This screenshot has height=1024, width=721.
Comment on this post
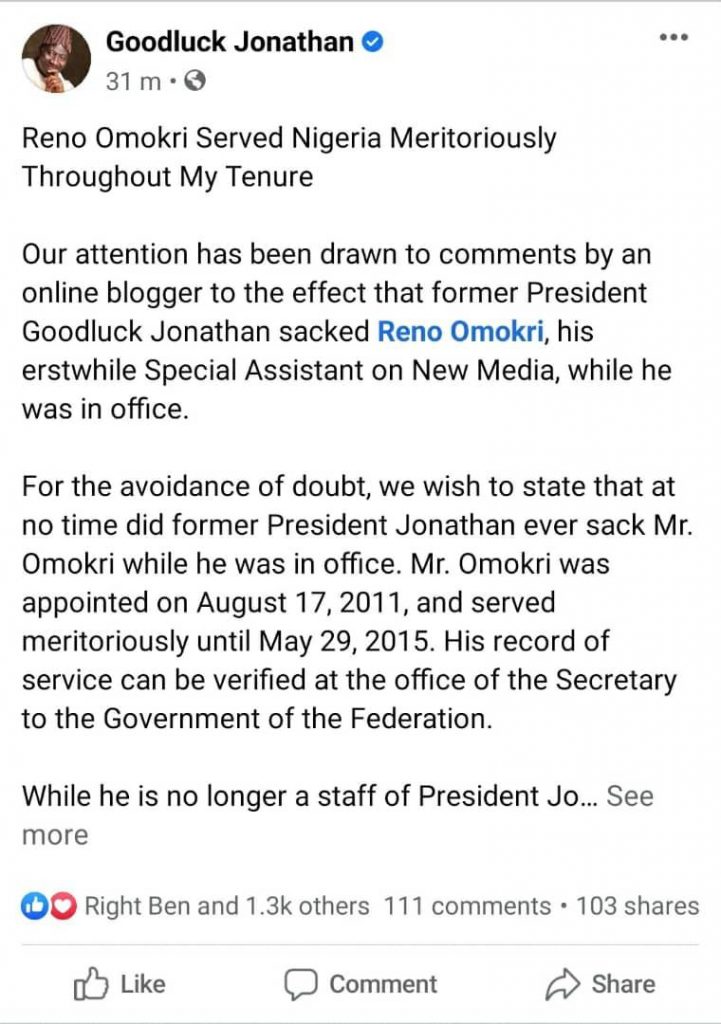361,984
